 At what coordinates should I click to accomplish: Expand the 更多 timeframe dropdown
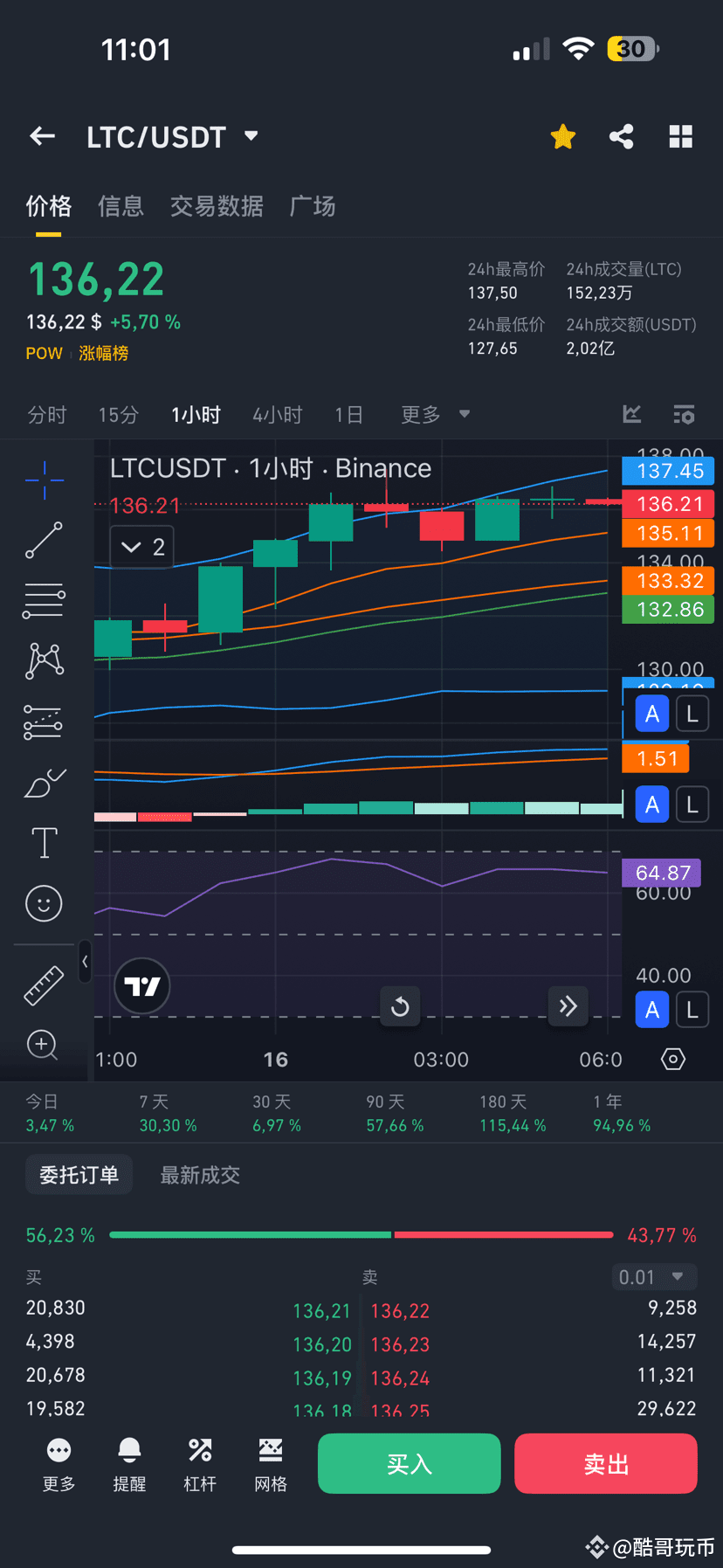pos(435,414)
